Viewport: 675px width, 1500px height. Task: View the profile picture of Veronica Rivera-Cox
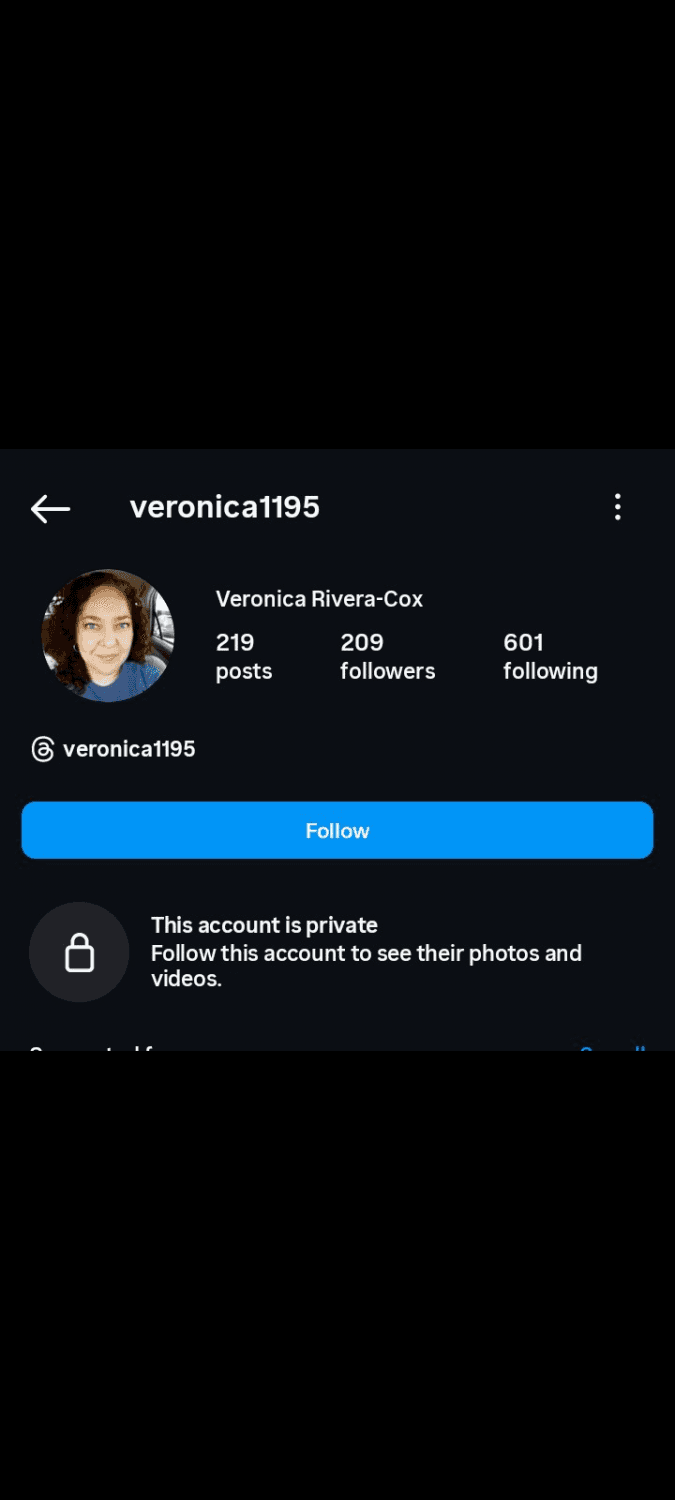[x=108, y=636]
